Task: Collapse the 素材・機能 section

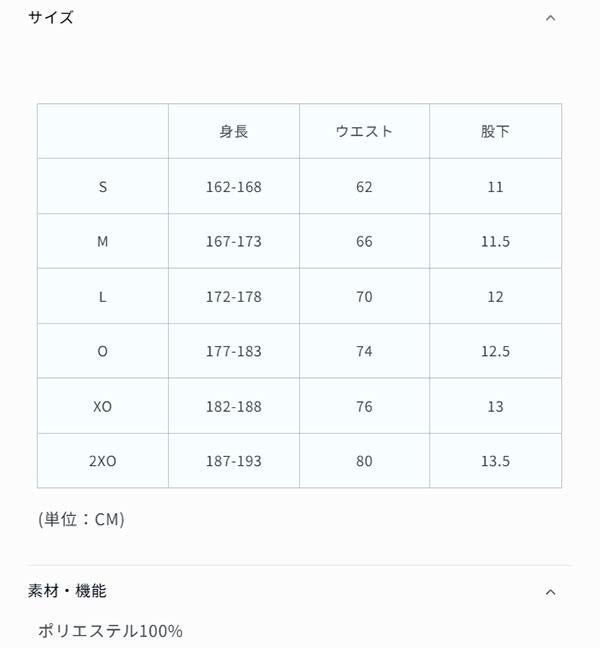Action: pos(550,592)
